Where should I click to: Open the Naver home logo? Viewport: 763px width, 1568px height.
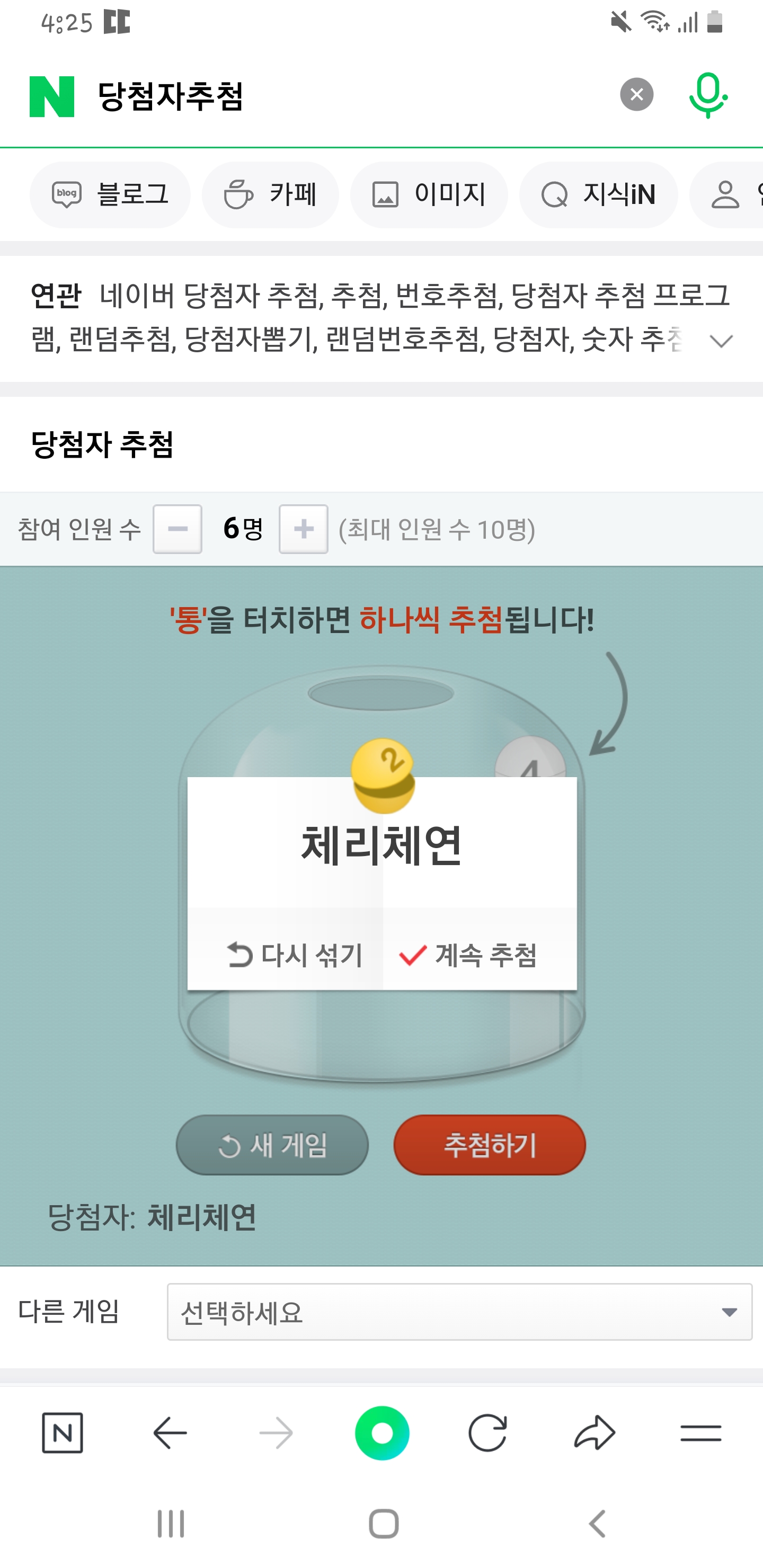pyautogui.click(x=52, y=96)
